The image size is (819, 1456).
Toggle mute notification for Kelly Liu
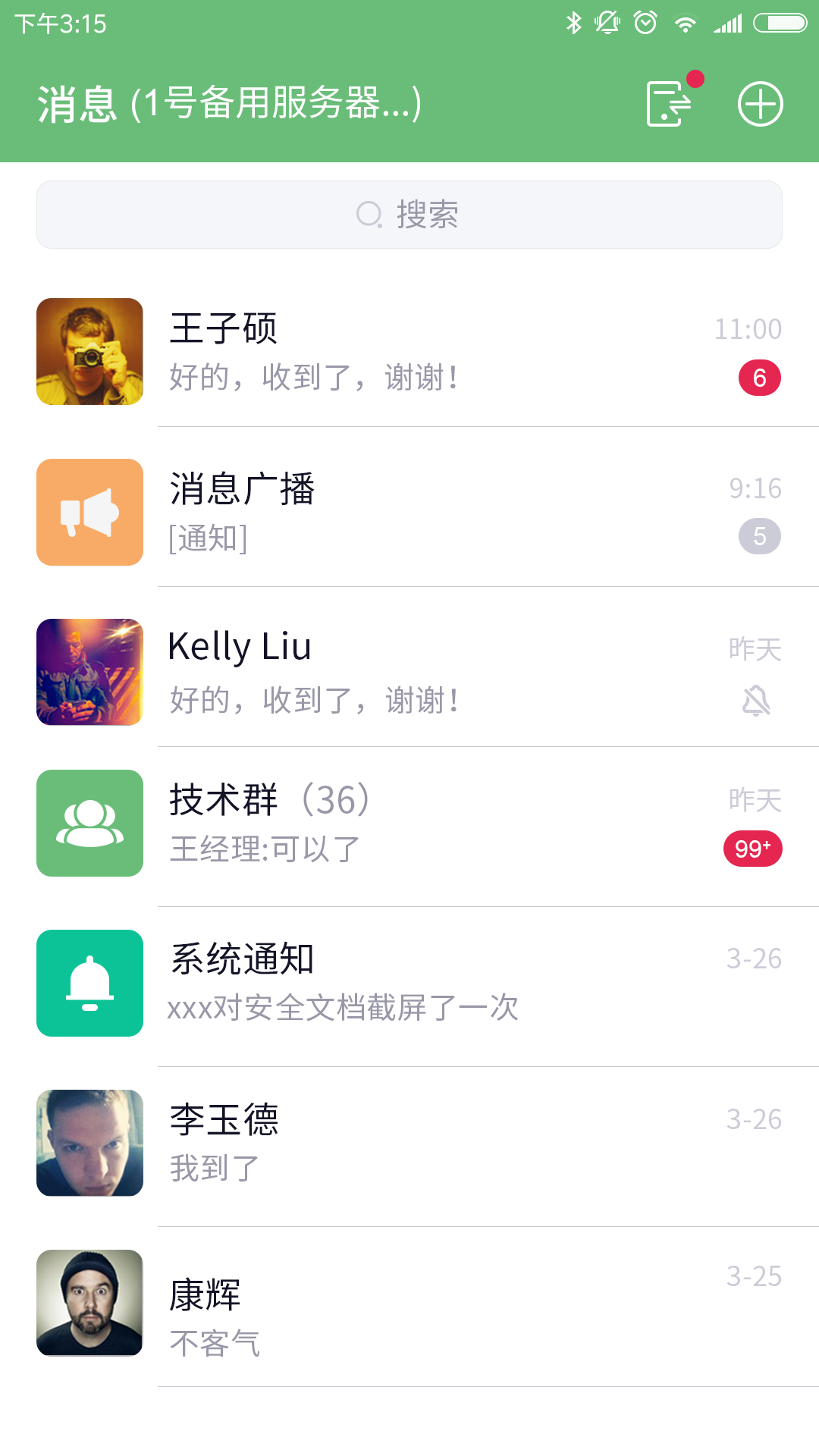757,702
